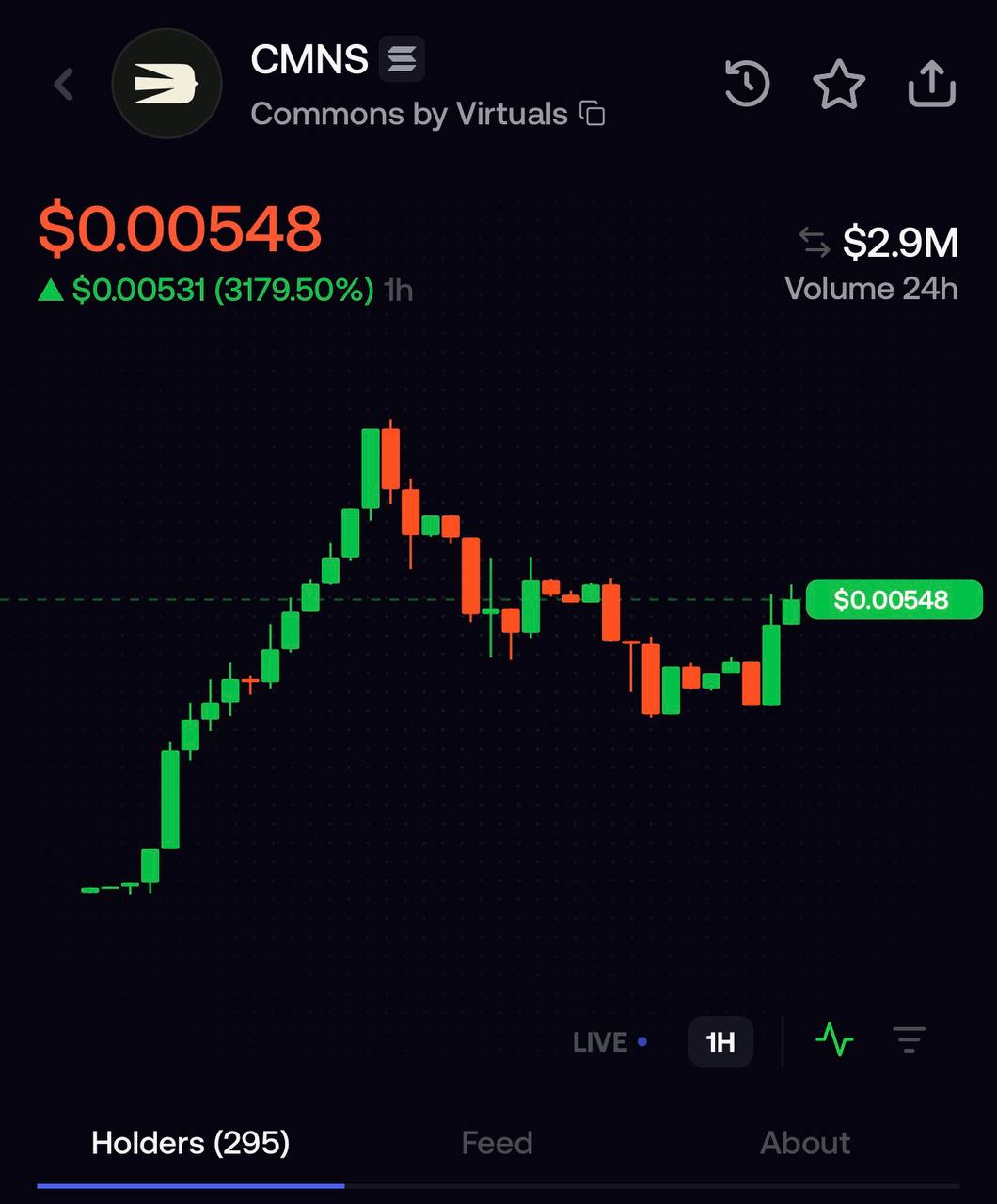The image size is (997, 1204).
Task: Open the price history clock icon
Action: click(747, 84)
